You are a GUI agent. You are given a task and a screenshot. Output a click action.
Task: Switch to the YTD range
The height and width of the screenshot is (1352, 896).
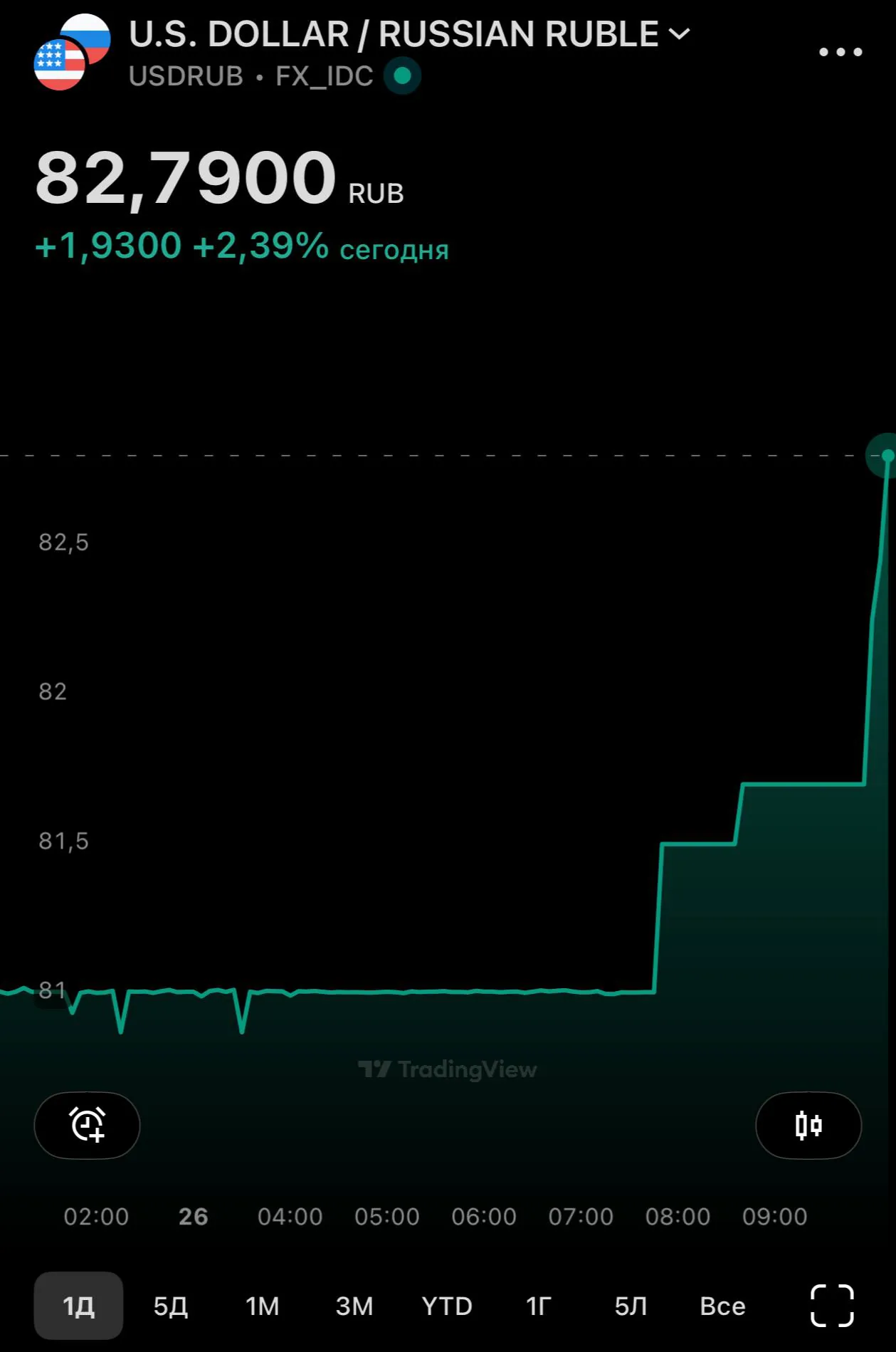coord(447,1306)
